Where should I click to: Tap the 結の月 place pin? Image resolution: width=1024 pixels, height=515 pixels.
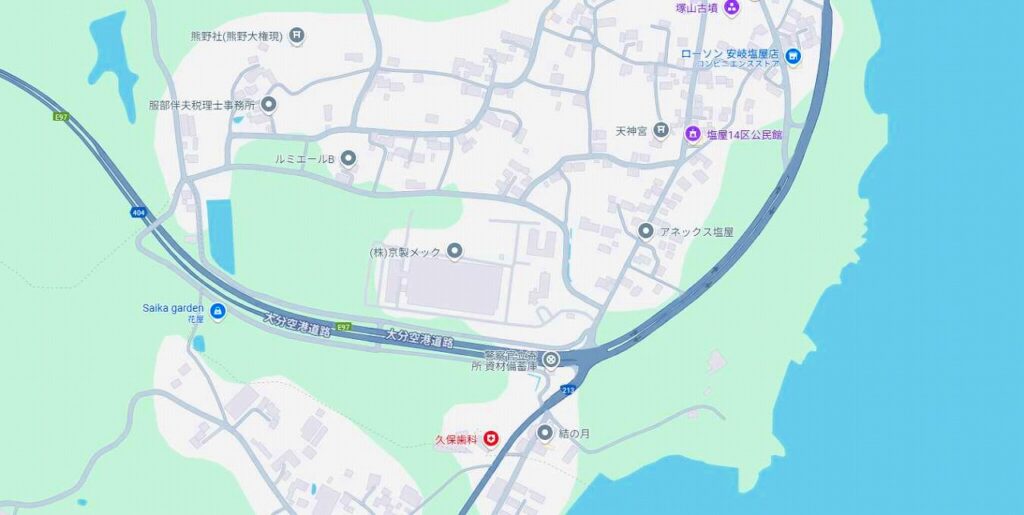[545, 433]
